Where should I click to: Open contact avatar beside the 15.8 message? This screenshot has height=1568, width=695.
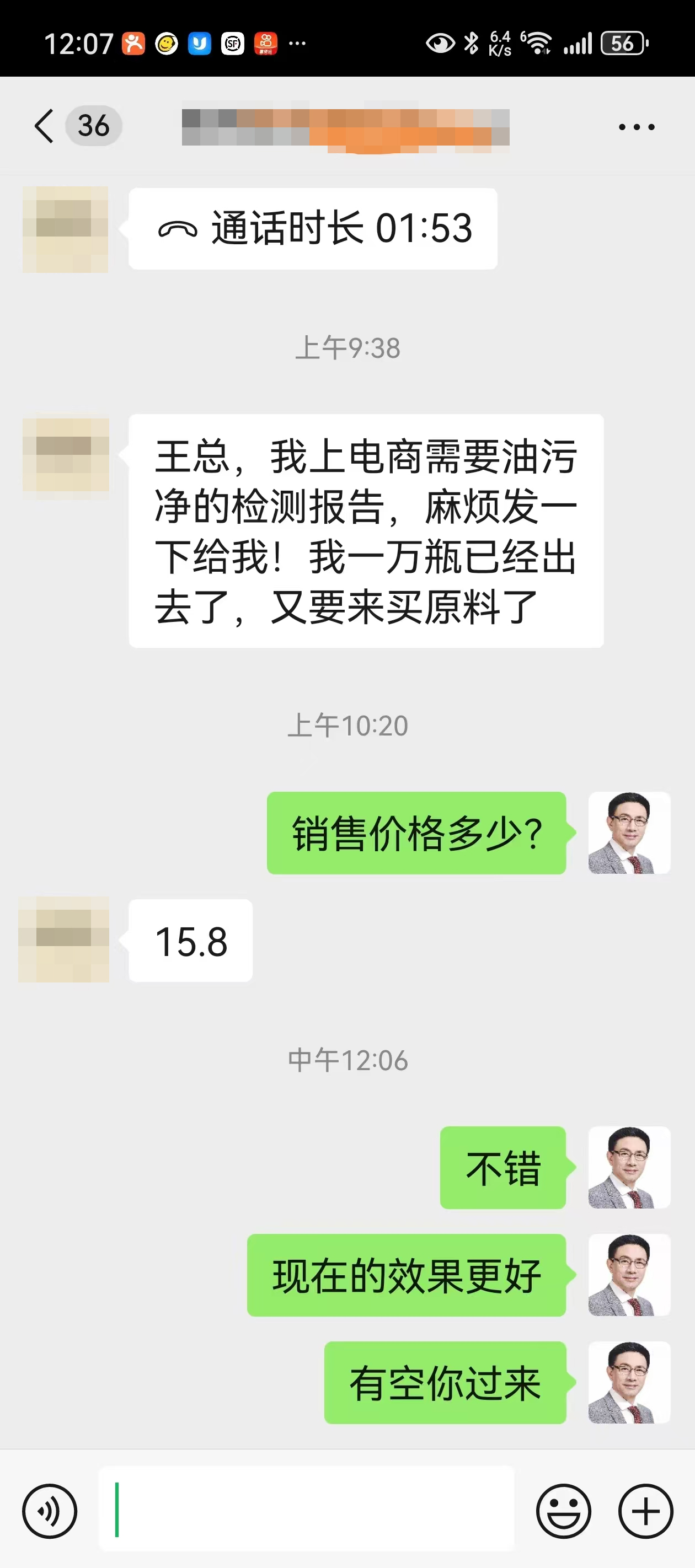(65, 938)
